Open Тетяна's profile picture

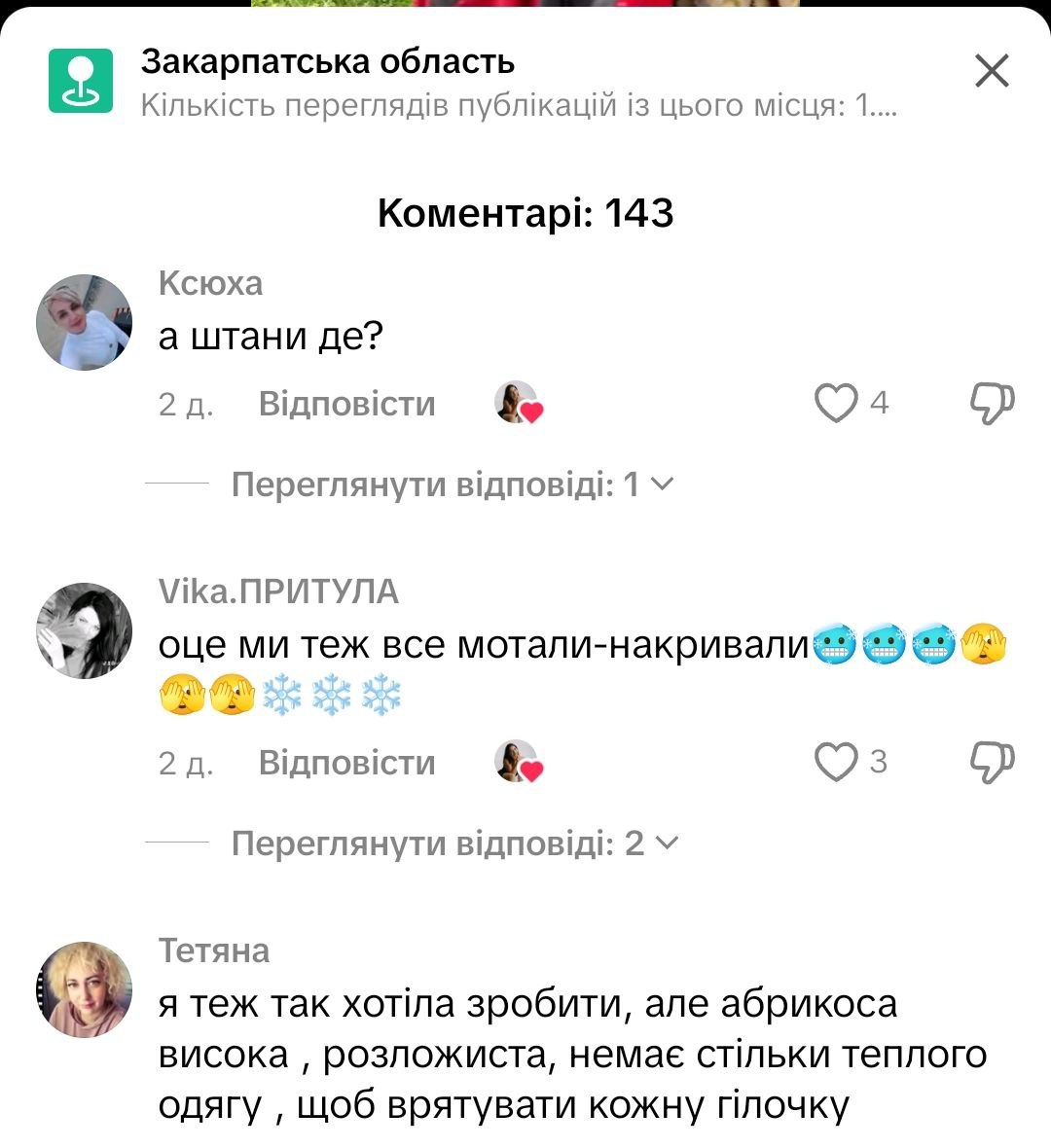click(x=84, y=988)
